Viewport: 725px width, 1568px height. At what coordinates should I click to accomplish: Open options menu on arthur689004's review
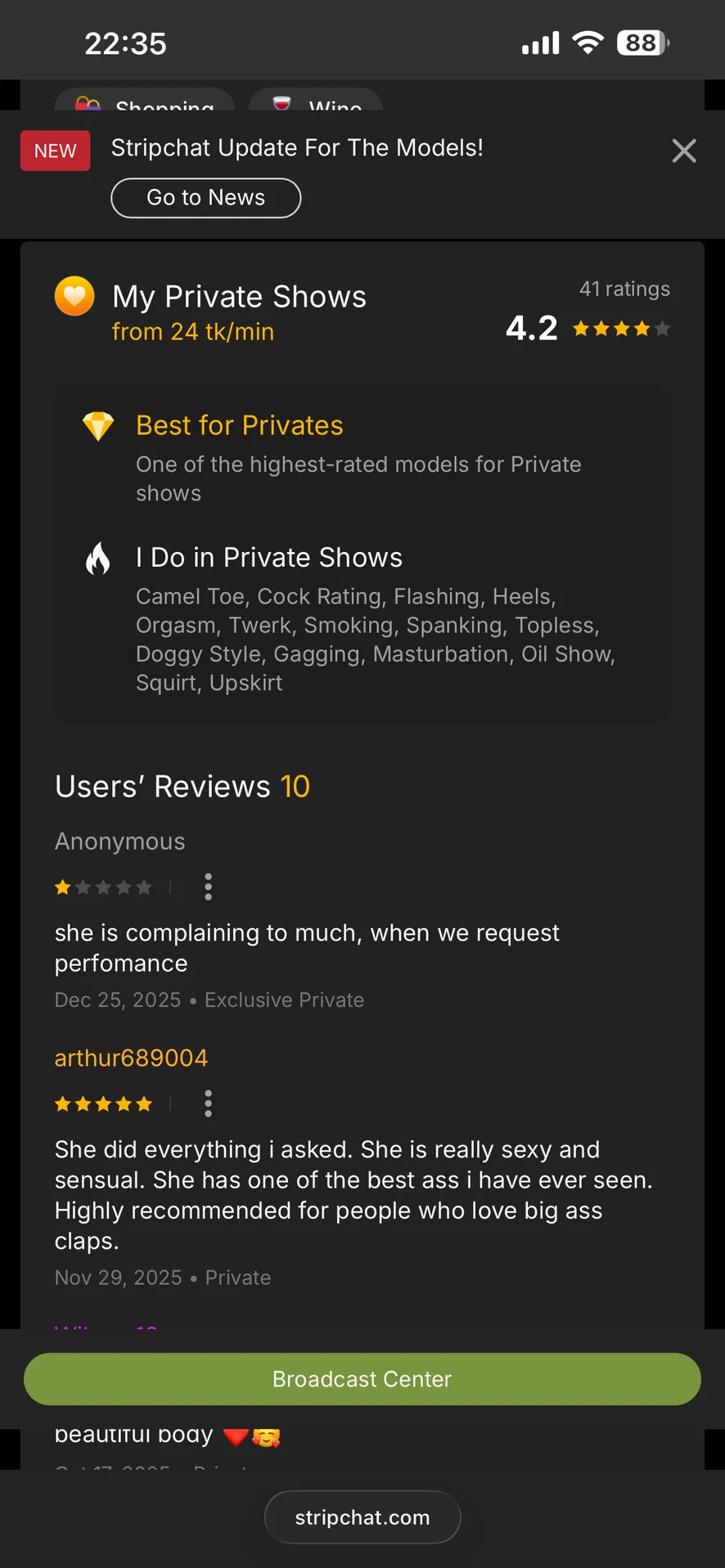pos(208,1103)
